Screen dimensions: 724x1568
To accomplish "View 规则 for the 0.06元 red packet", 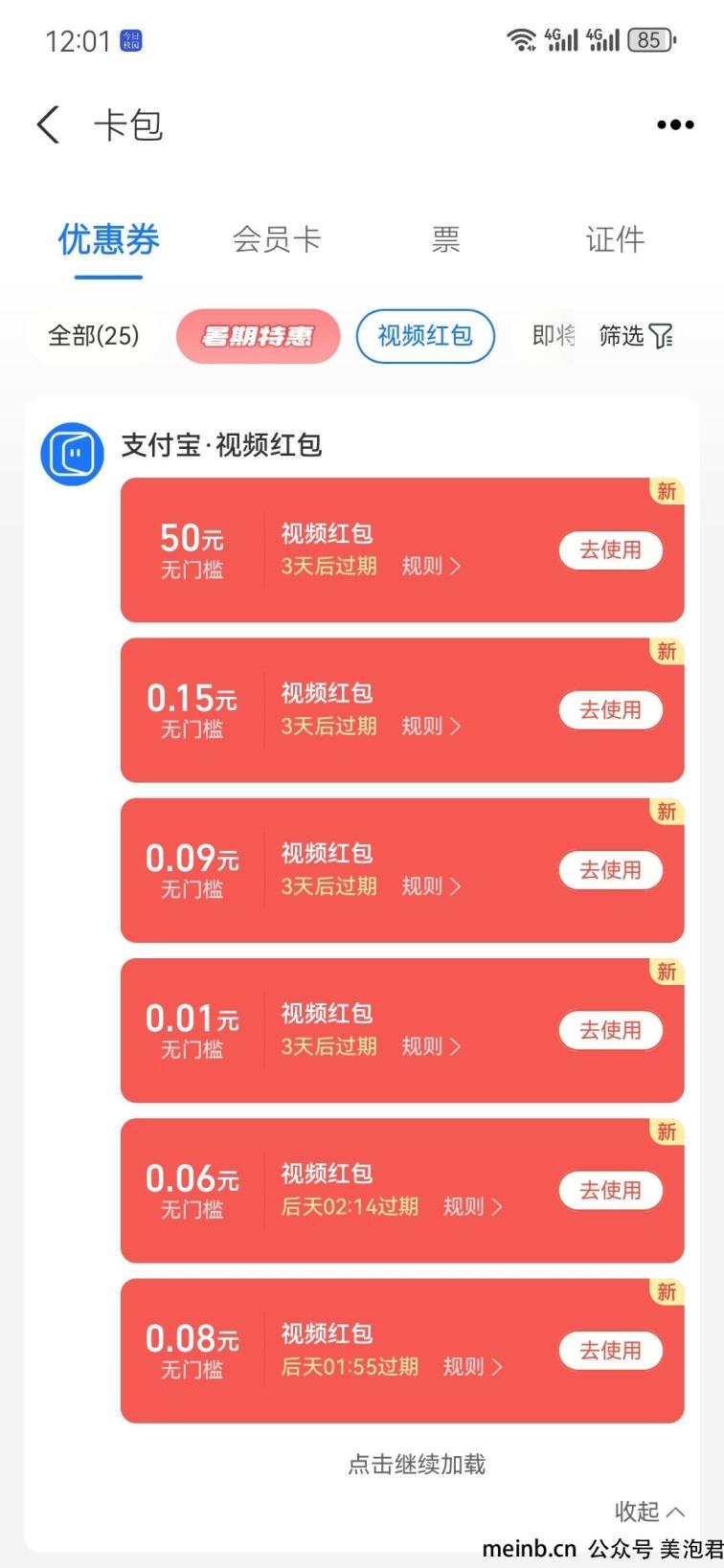I will 473,1207.
